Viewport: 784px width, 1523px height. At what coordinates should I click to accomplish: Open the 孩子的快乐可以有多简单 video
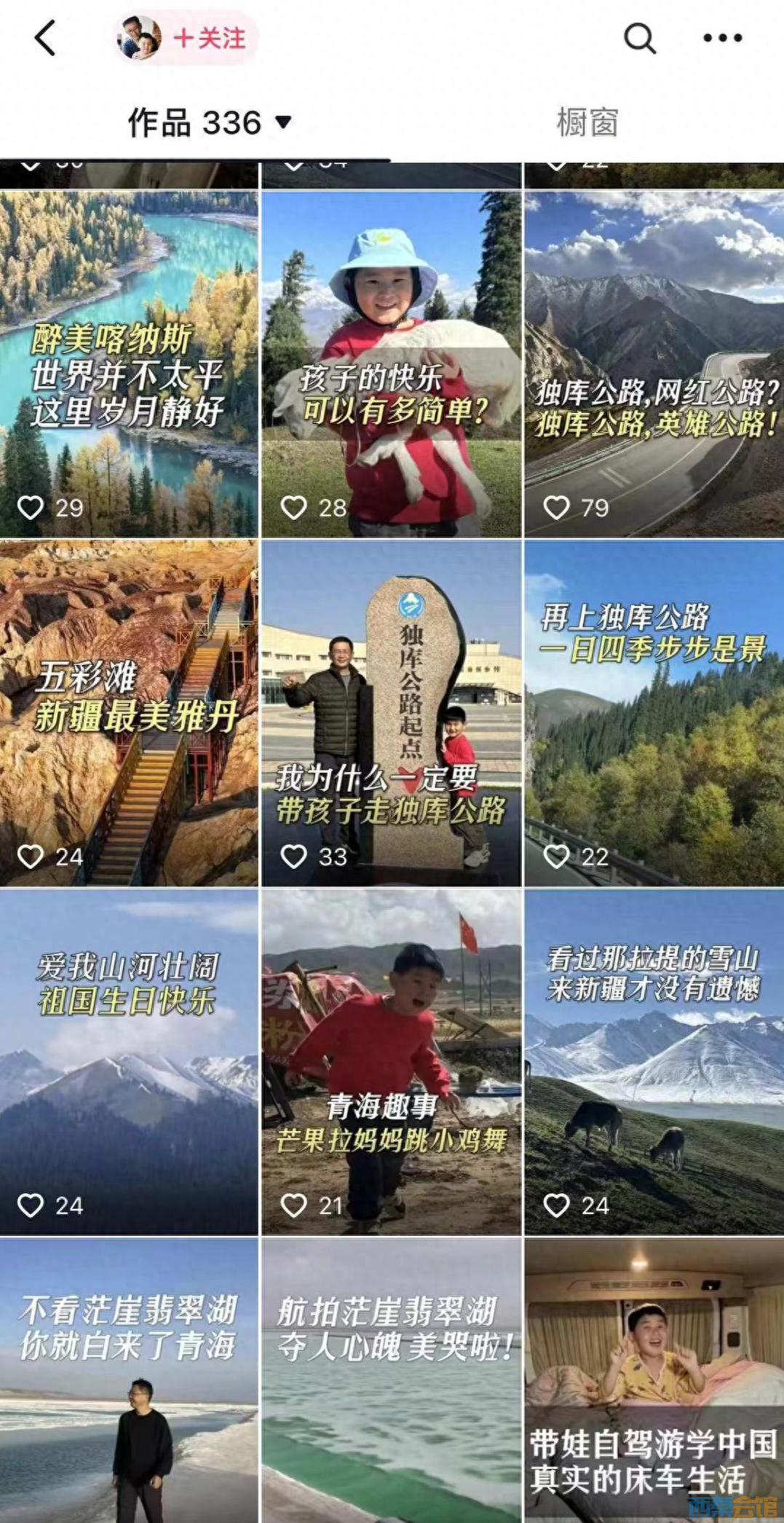point(392,364)
